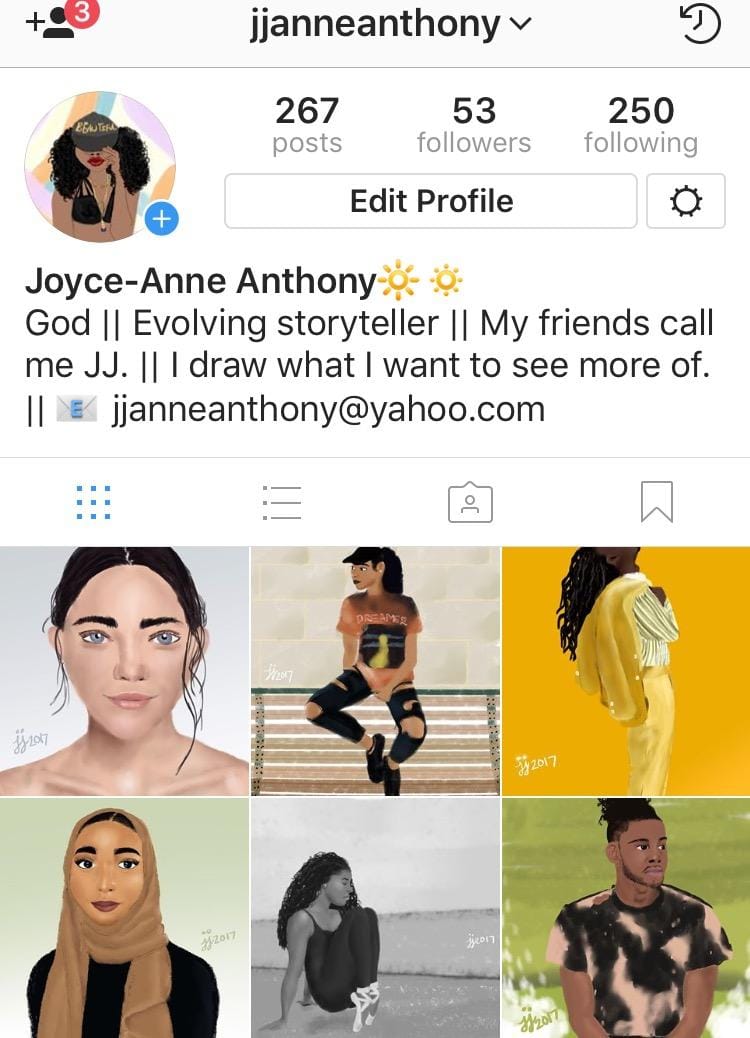
Task: Open the man in tie-dye shirt post
Action: pos(626,917)
